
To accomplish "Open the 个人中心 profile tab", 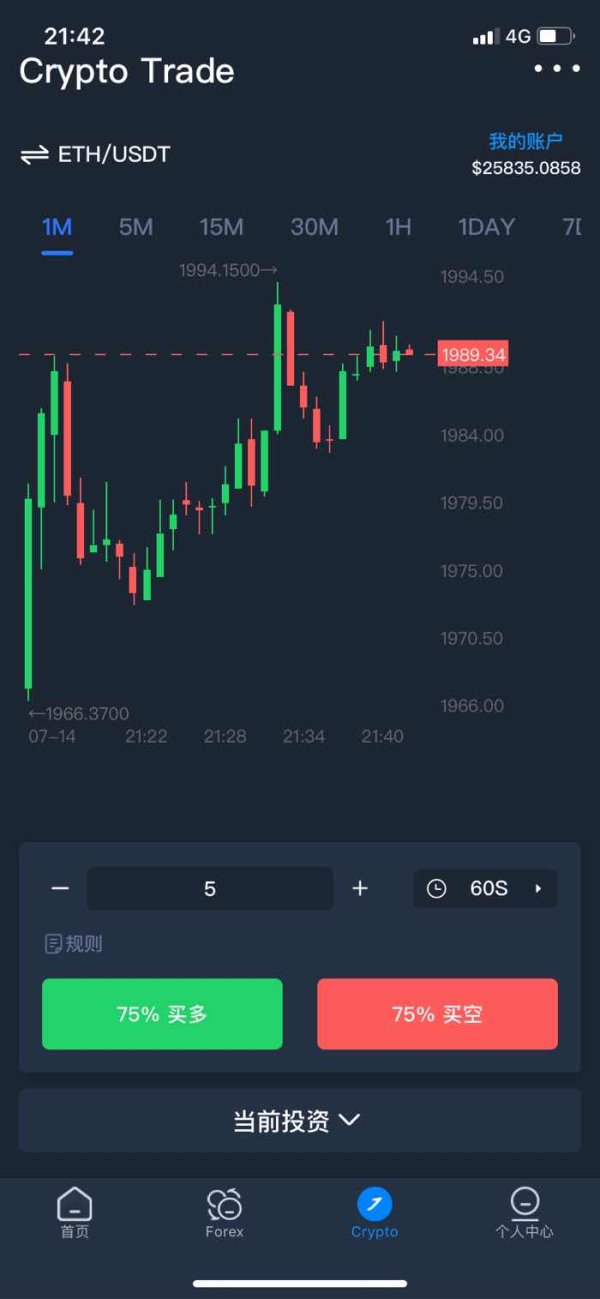I will (x=524, y=1213).
